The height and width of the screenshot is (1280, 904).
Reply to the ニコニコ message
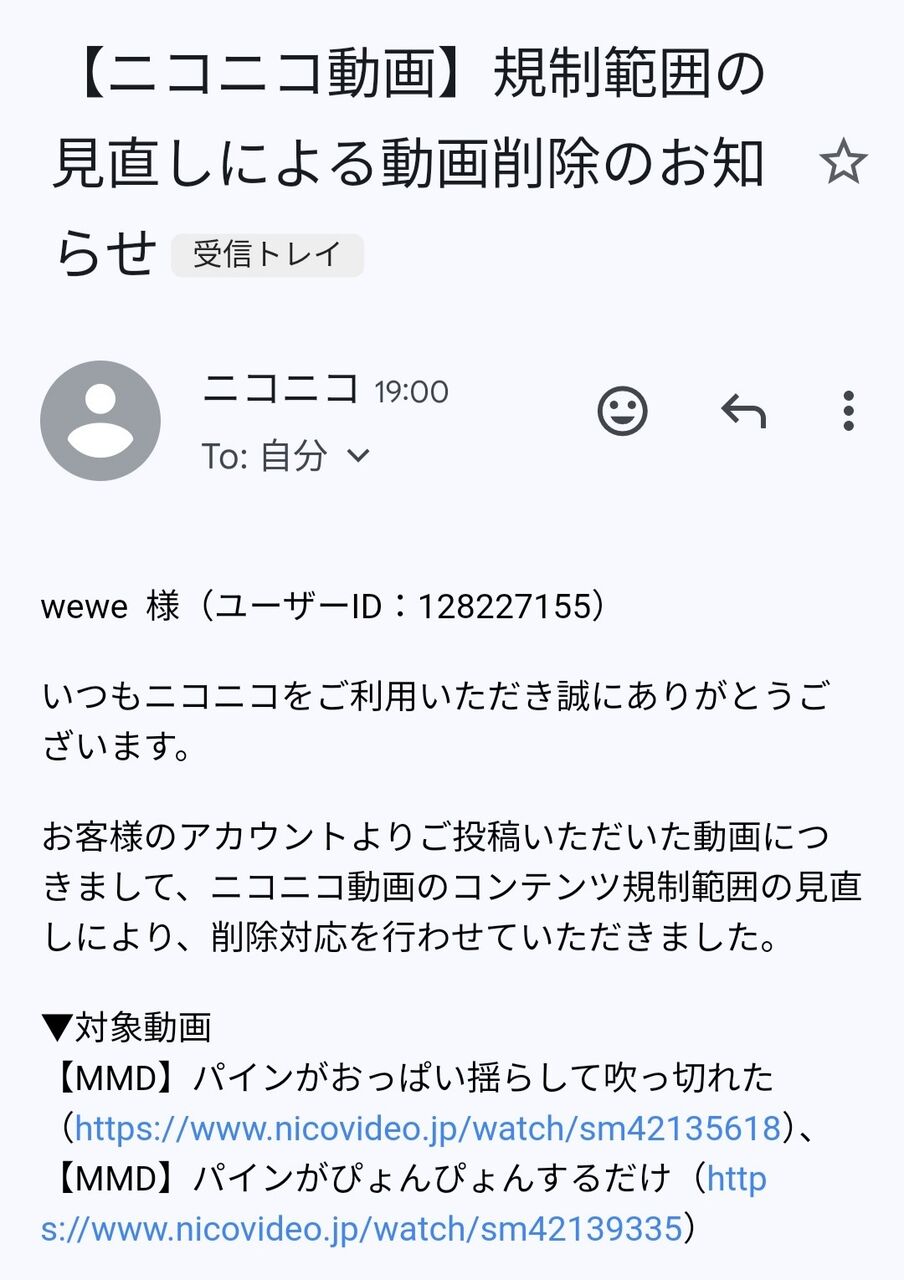point(743,411)
